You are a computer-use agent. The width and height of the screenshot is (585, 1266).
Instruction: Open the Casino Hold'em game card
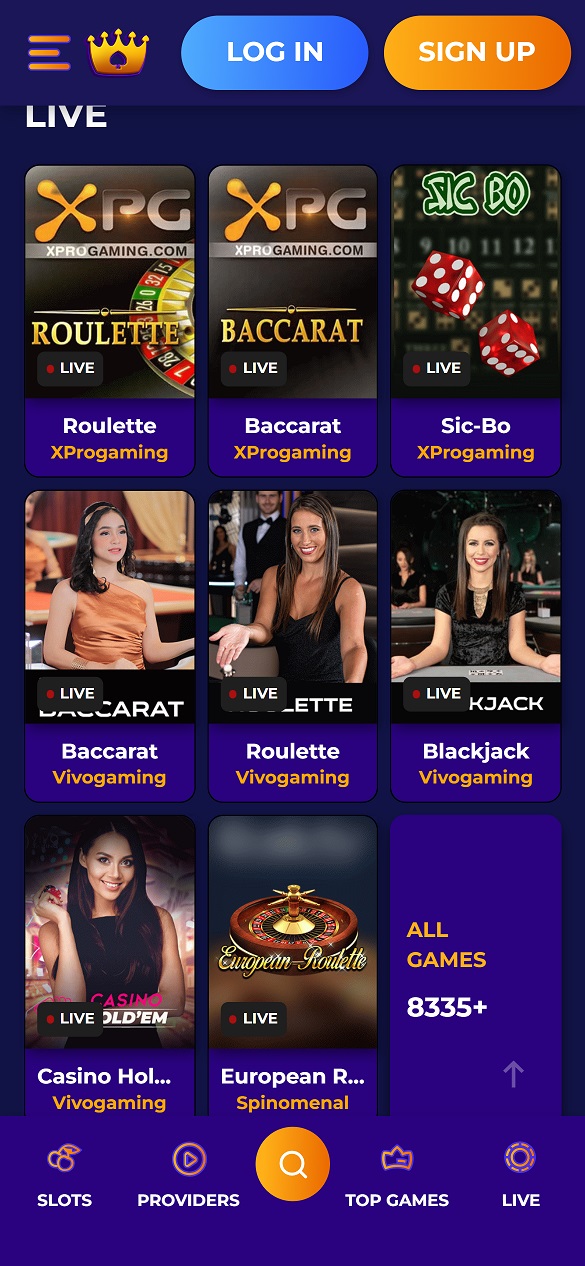pyautogui.click(x=110, y=966)
